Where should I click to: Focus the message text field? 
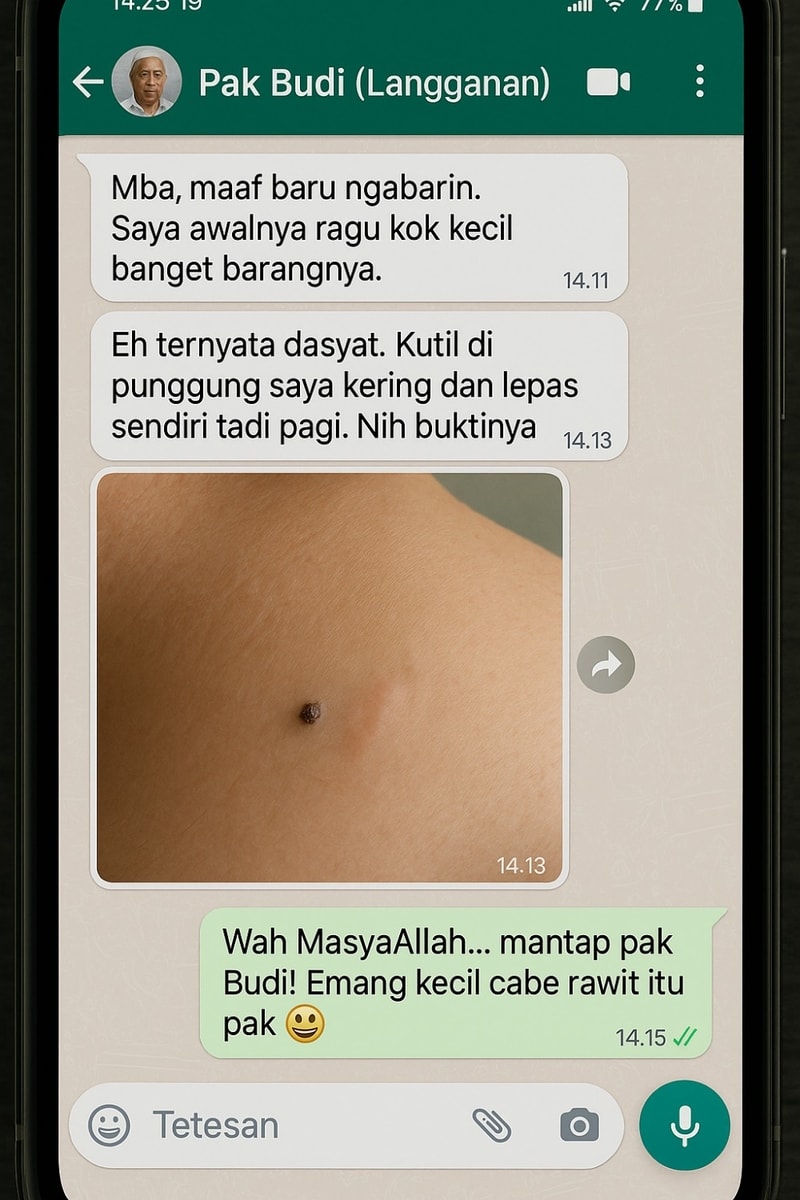click(x=300, y=1125)
